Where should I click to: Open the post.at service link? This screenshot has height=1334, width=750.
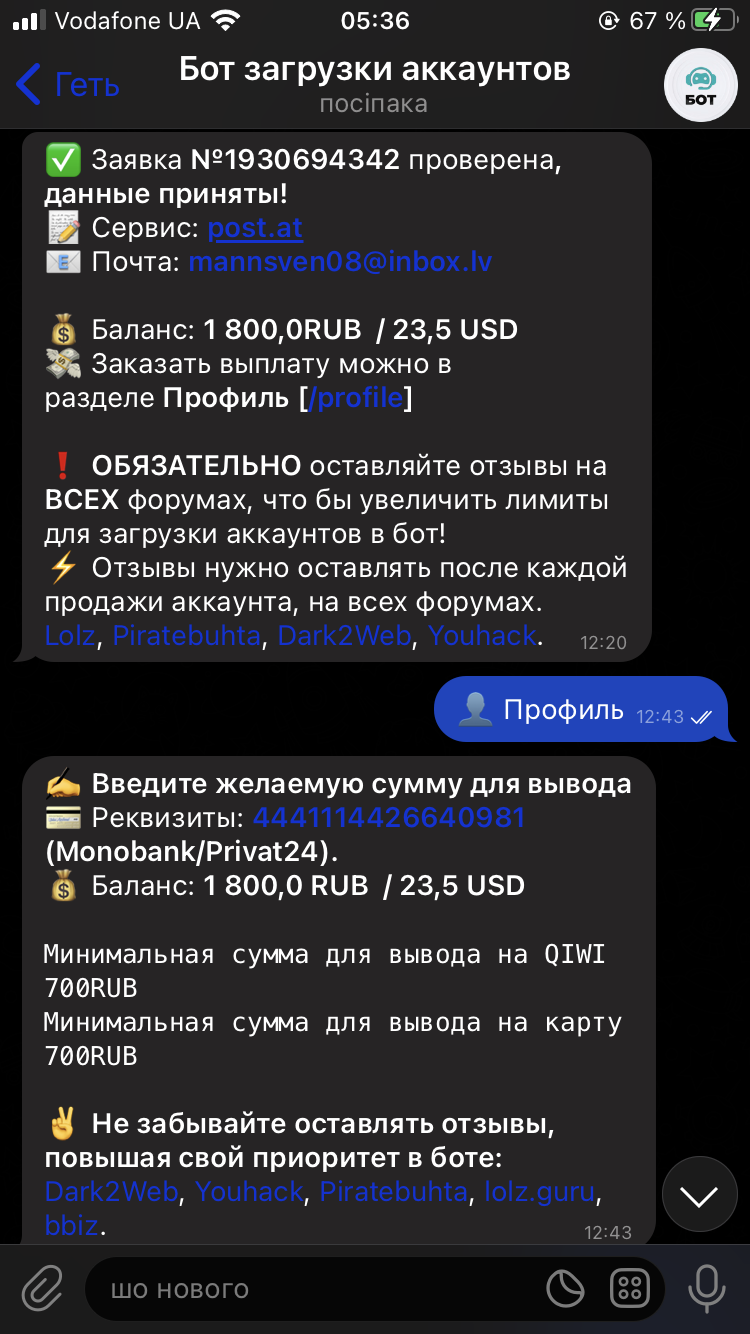click(255, 228)
